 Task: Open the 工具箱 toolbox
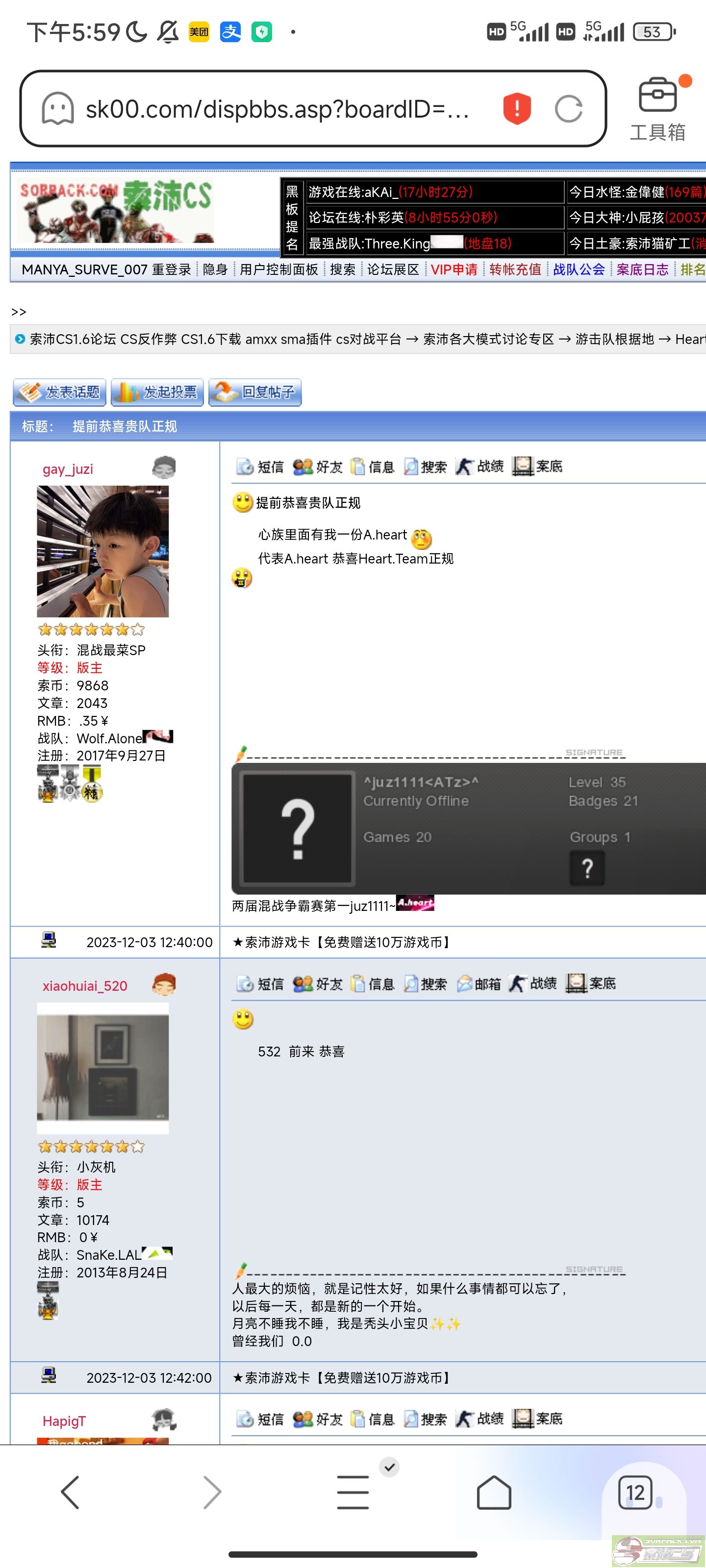coord(658,110)
